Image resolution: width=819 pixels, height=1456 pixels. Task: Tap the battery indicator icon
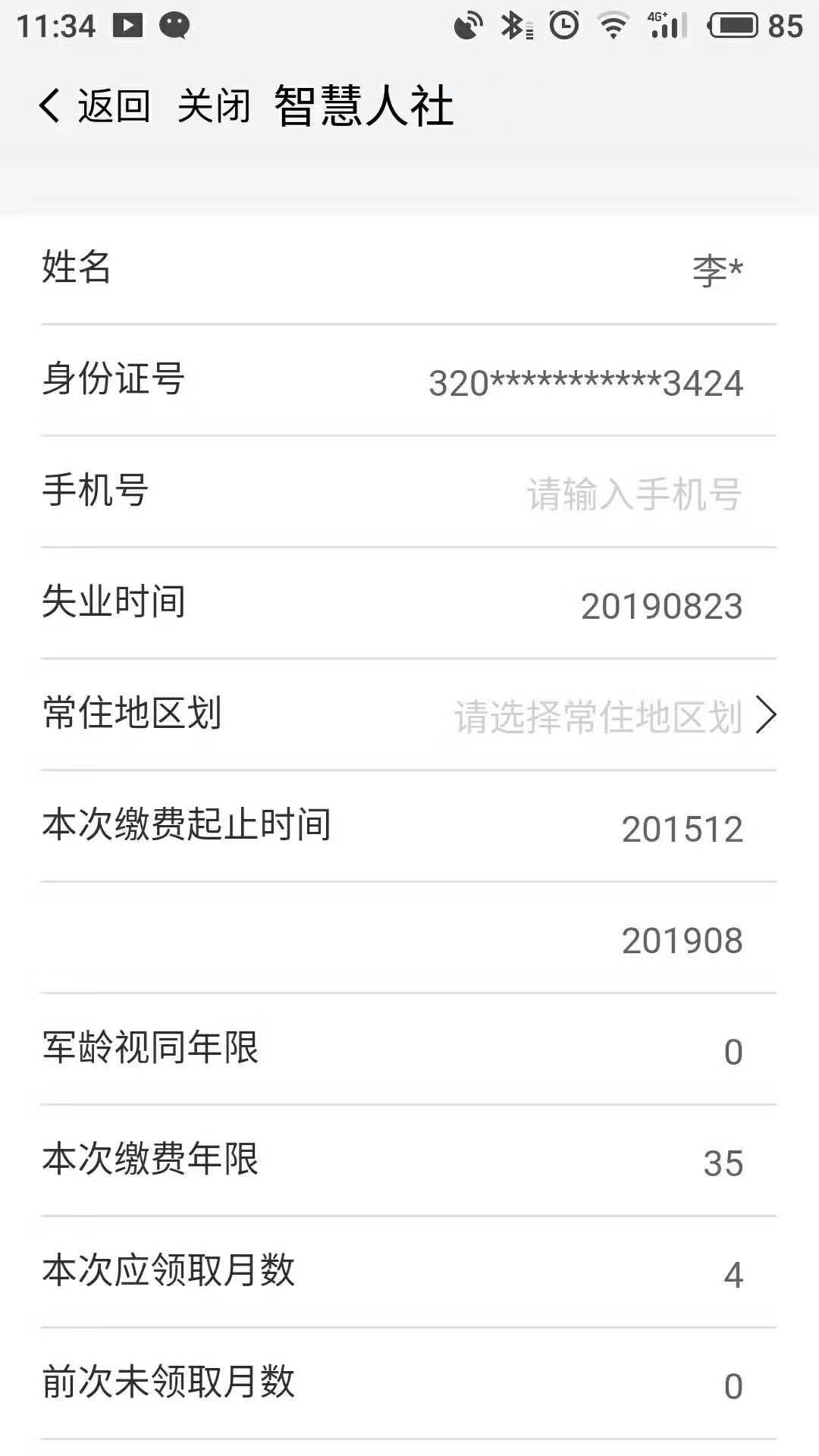tap(734, 23)
